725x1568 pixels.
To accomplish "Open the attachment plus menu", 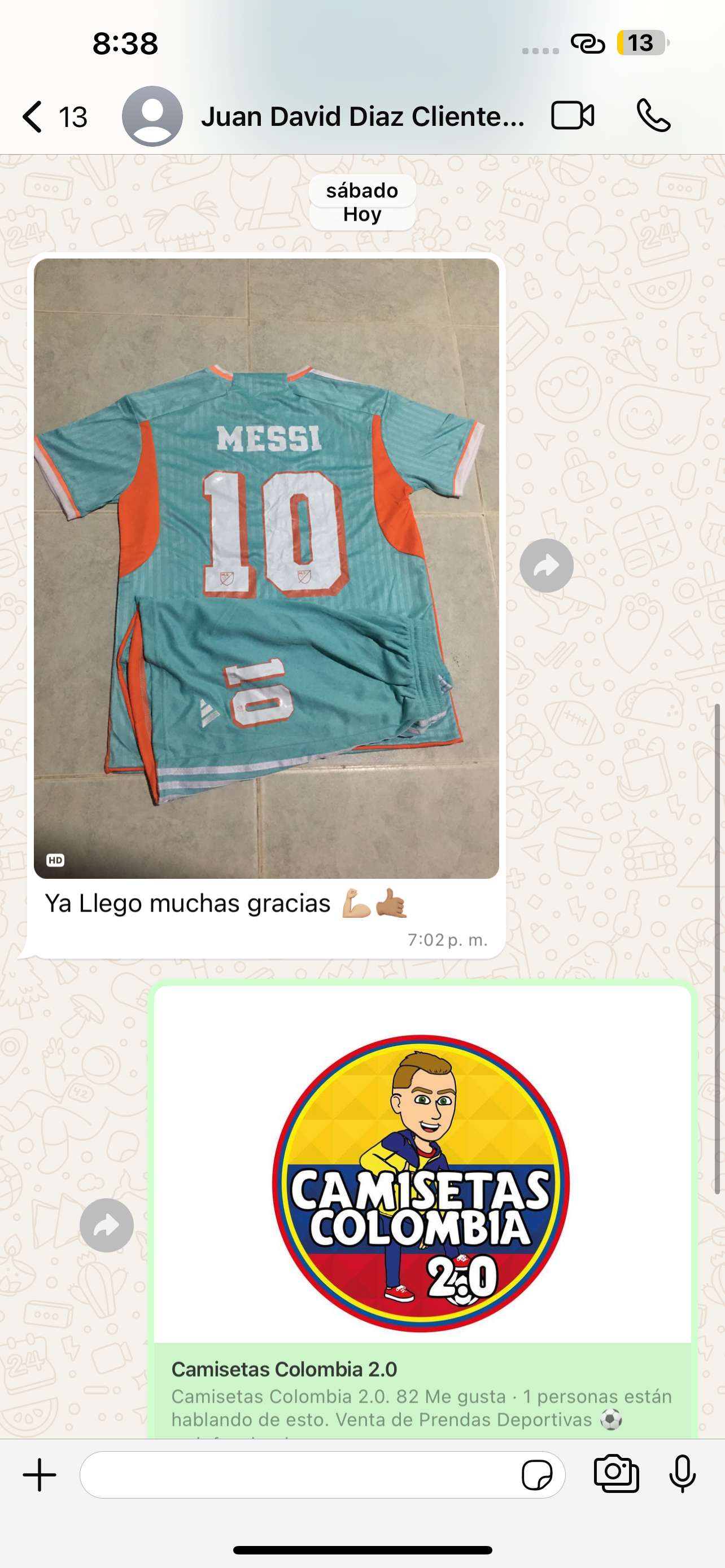I will (40, 1475).
